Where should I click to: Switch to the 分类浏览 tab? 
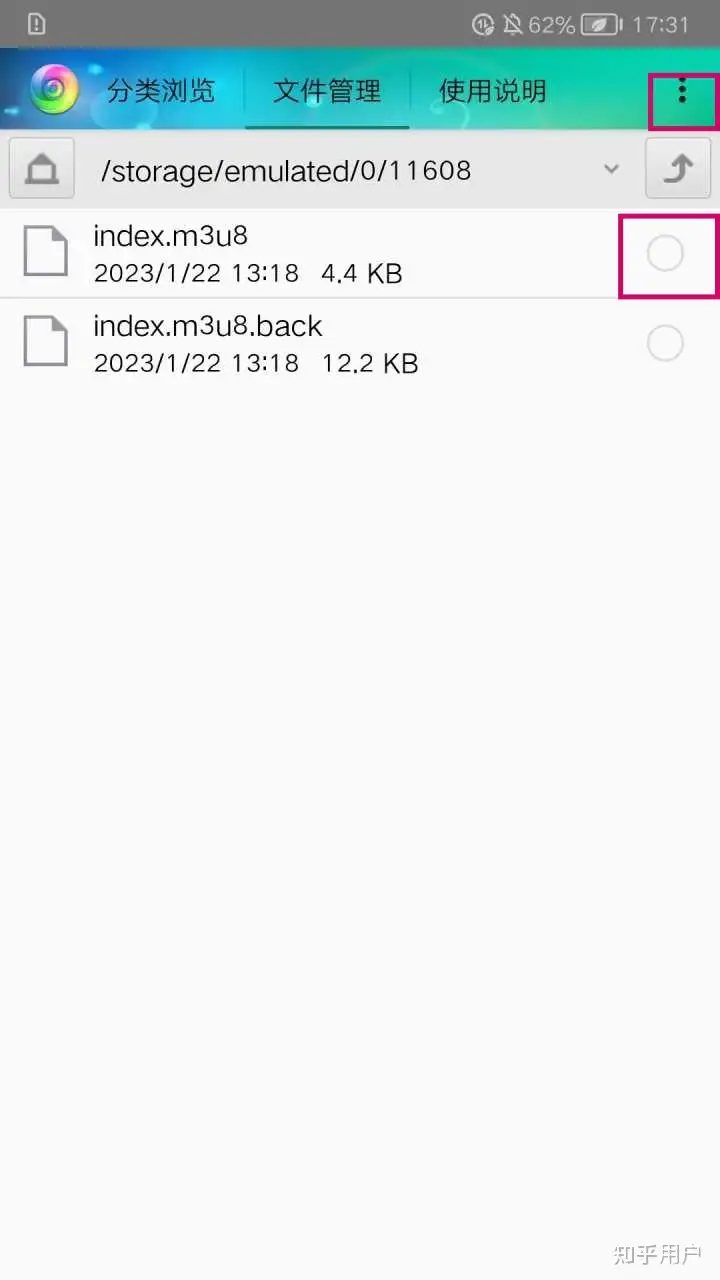coord(161,92)
